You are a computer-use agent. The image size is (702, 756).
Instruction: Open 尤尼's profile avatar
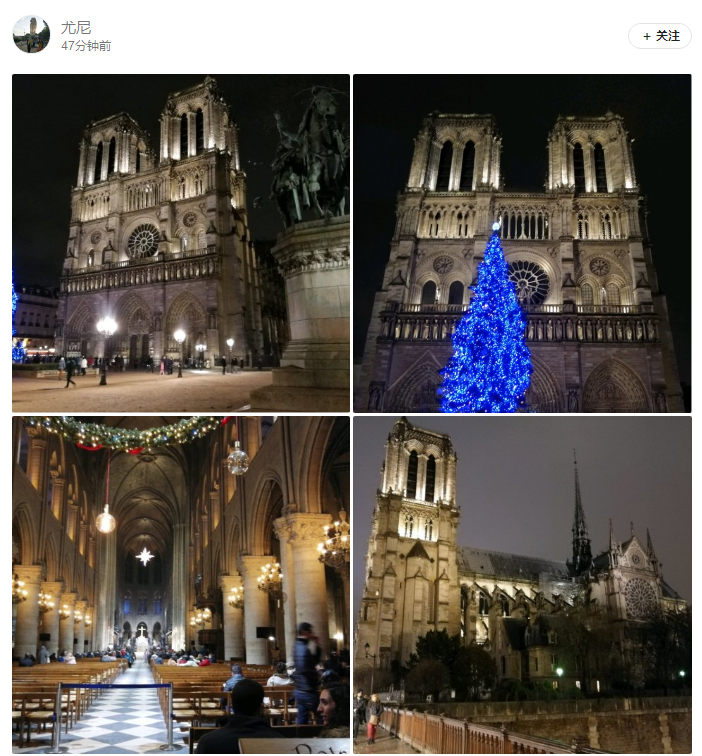click(x=31, y=34)
